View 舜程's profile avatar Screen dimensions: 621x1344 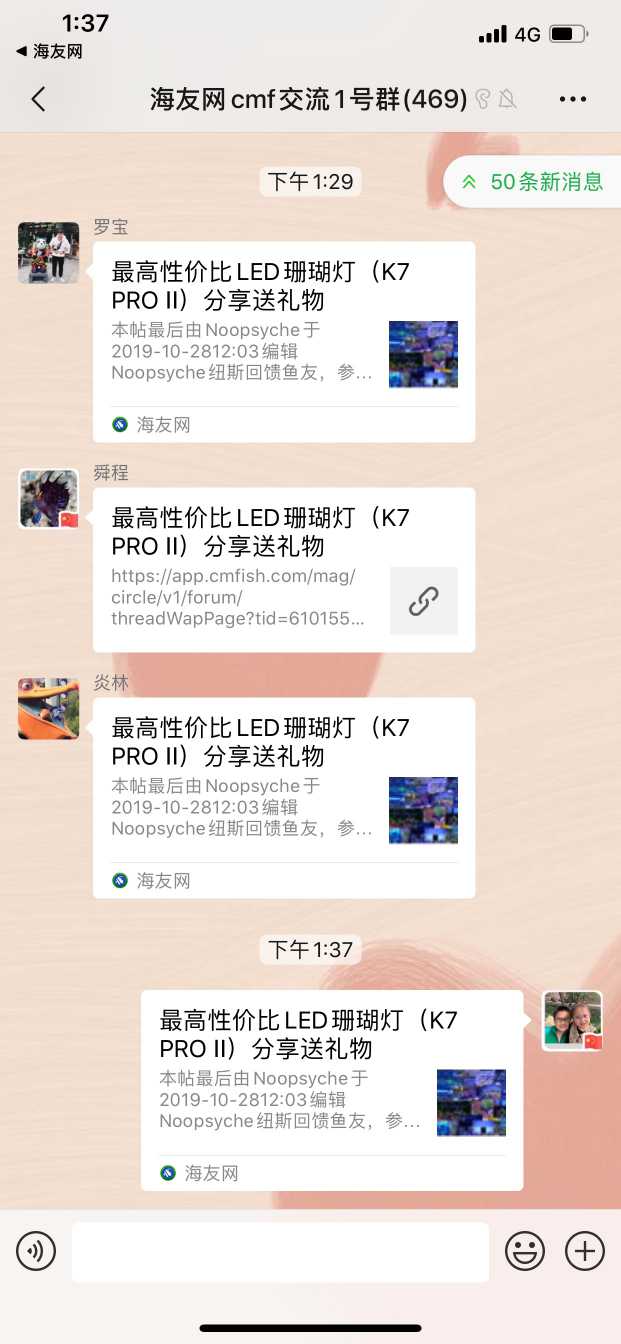coord(48,498)
